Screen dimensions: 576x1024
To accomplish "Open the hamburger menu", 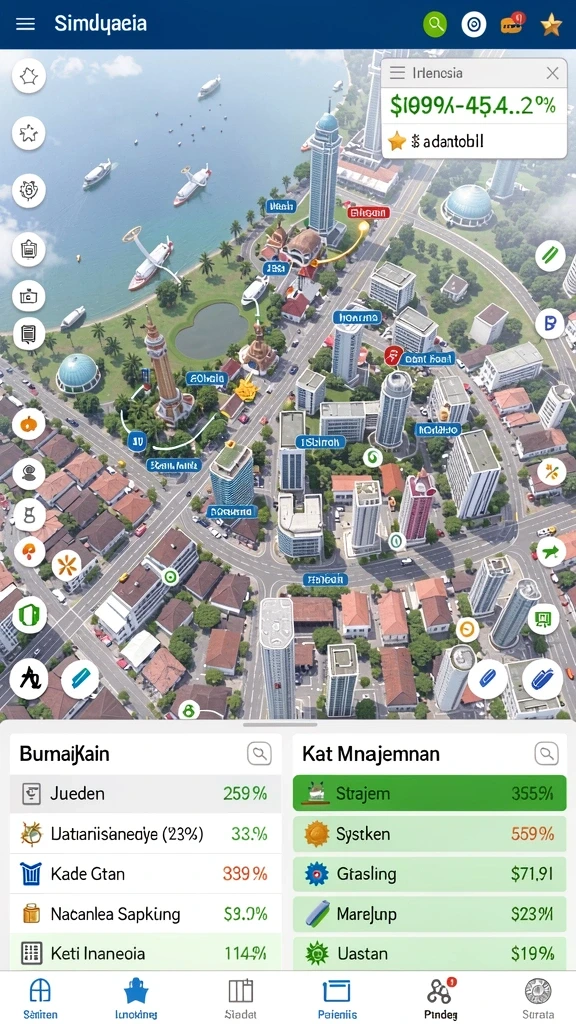I will pos(25,24).
